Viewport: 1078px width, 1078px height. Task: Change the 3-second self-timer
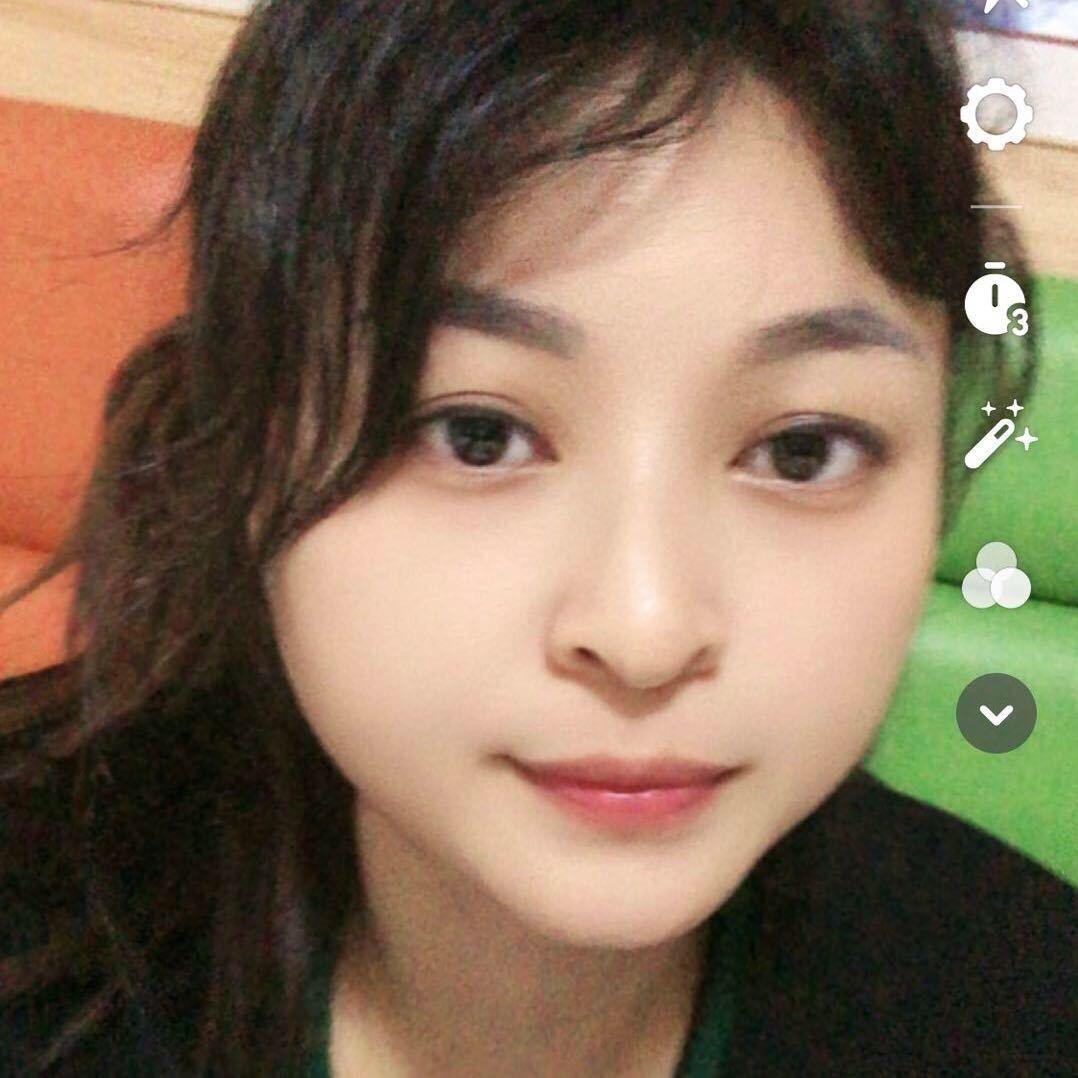pos(995,300)
